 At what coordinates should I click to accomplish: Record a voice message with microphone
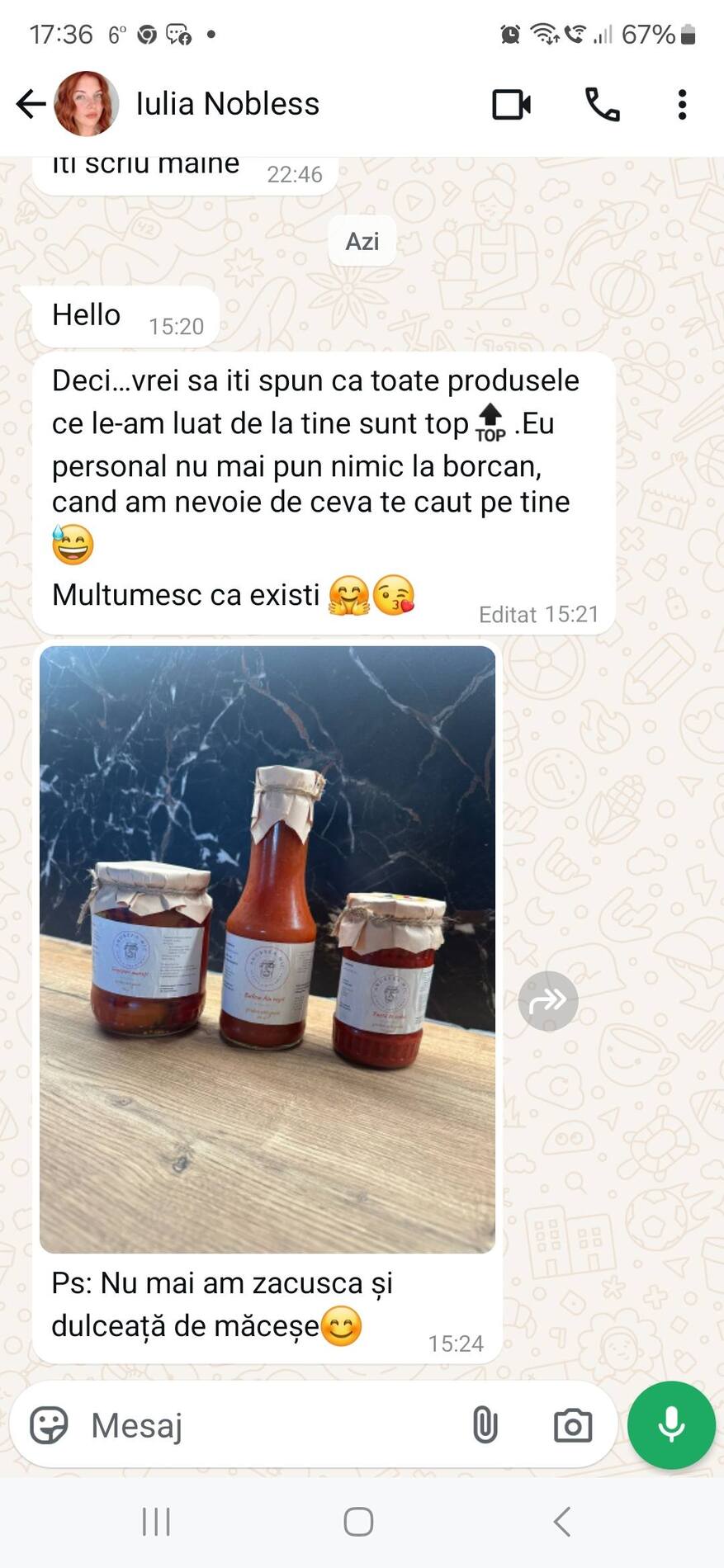[x=671, y=1425]
